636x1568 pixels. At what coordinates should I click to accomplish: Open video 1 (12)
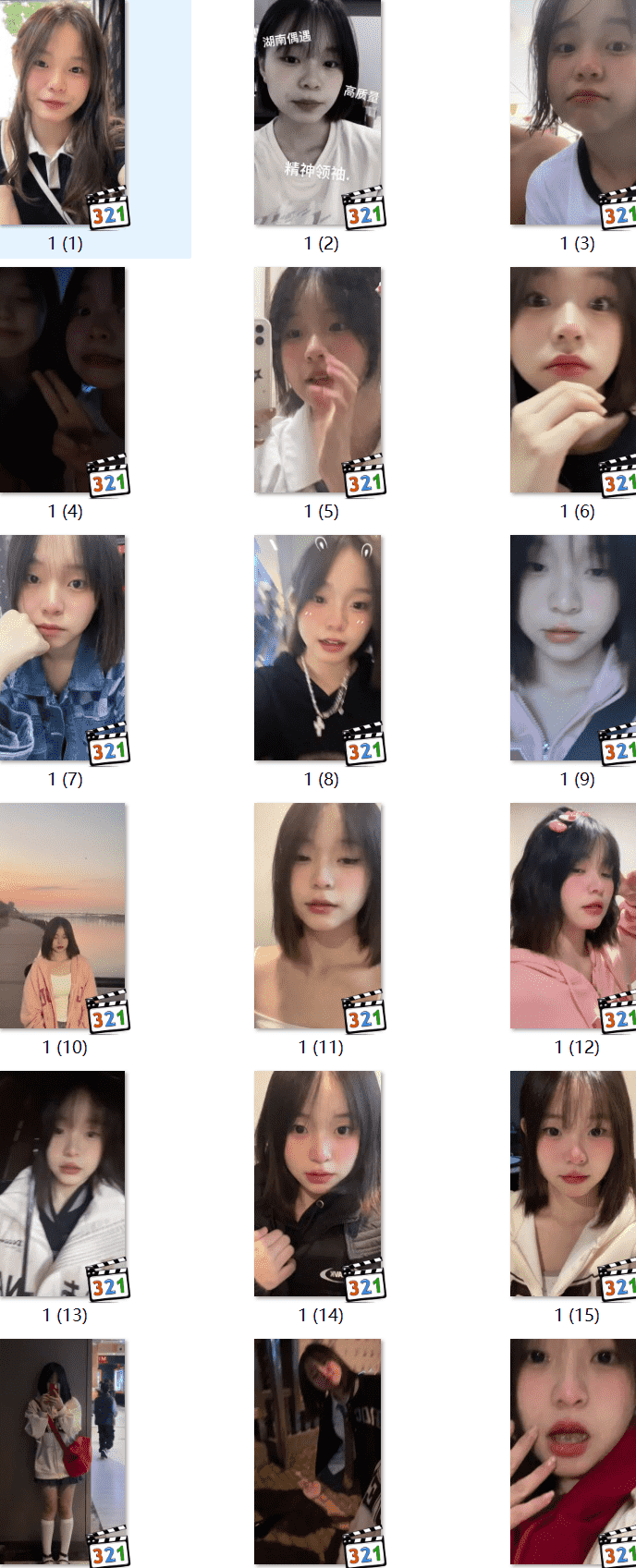click(x=573, y=916)
